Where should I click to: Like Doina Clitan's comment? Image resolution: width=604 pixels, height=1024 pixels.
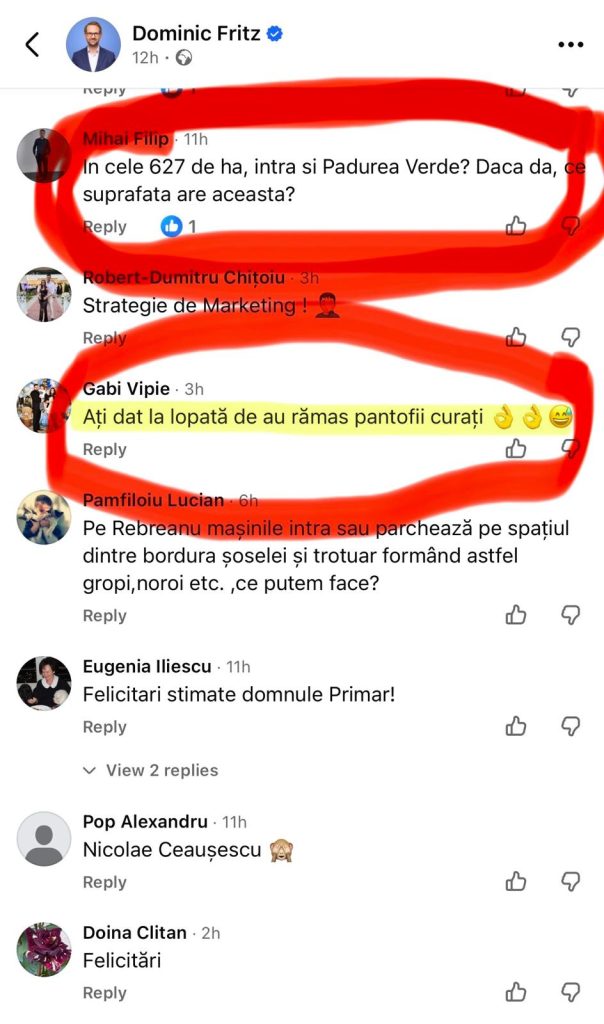tap(516, 992)
